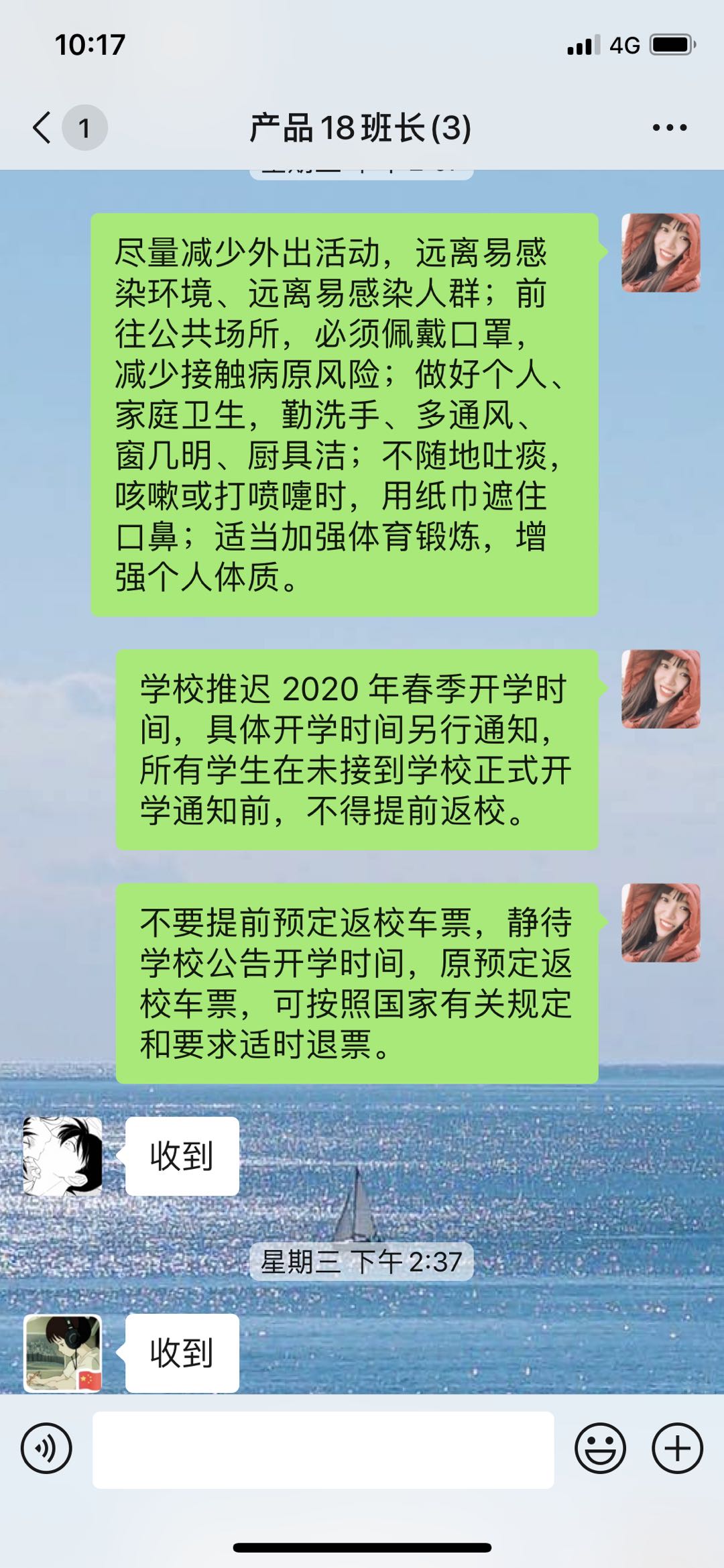Open the profile of the flag-badge avatar sender

click(x=63, y=1353)
